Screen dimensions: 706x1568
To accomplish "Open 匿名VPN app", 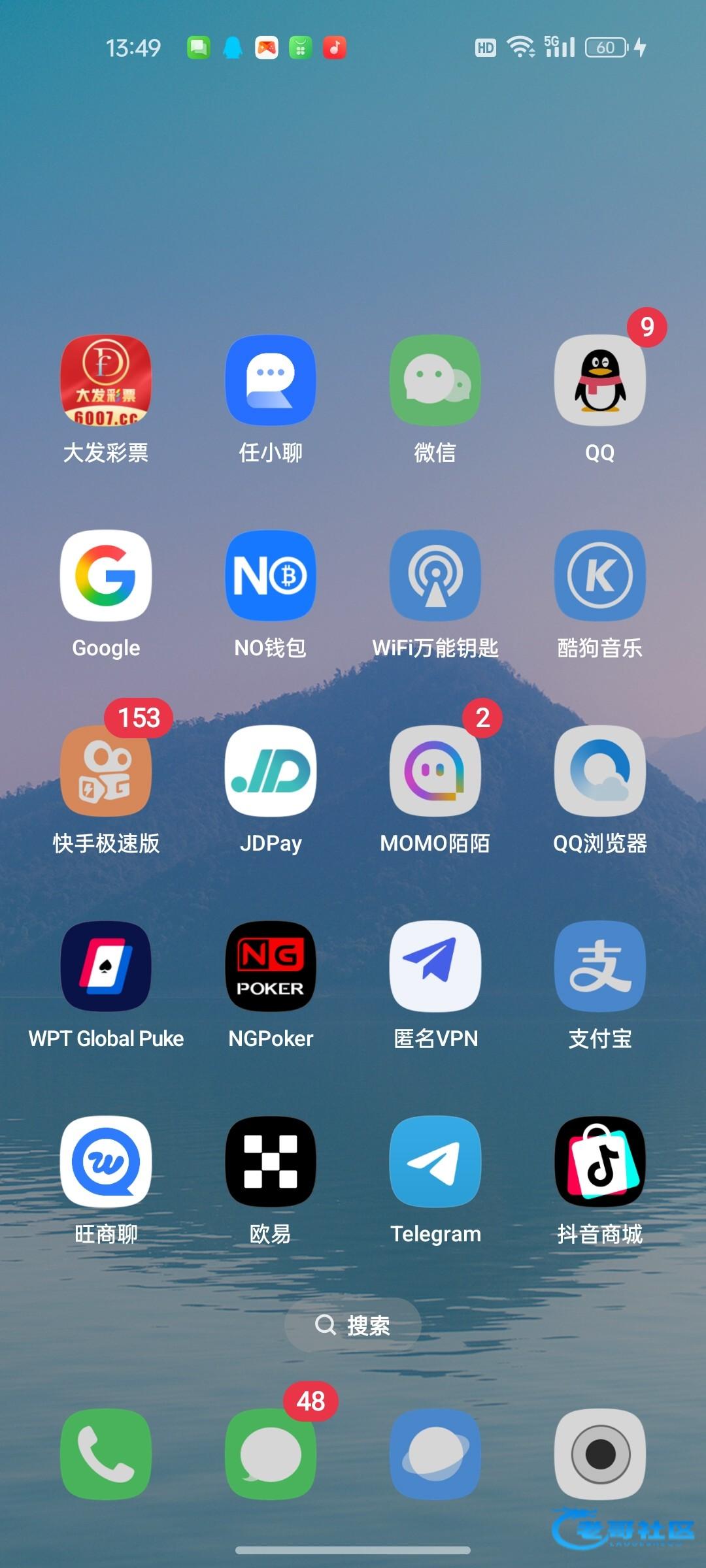I will coord(435,966).
